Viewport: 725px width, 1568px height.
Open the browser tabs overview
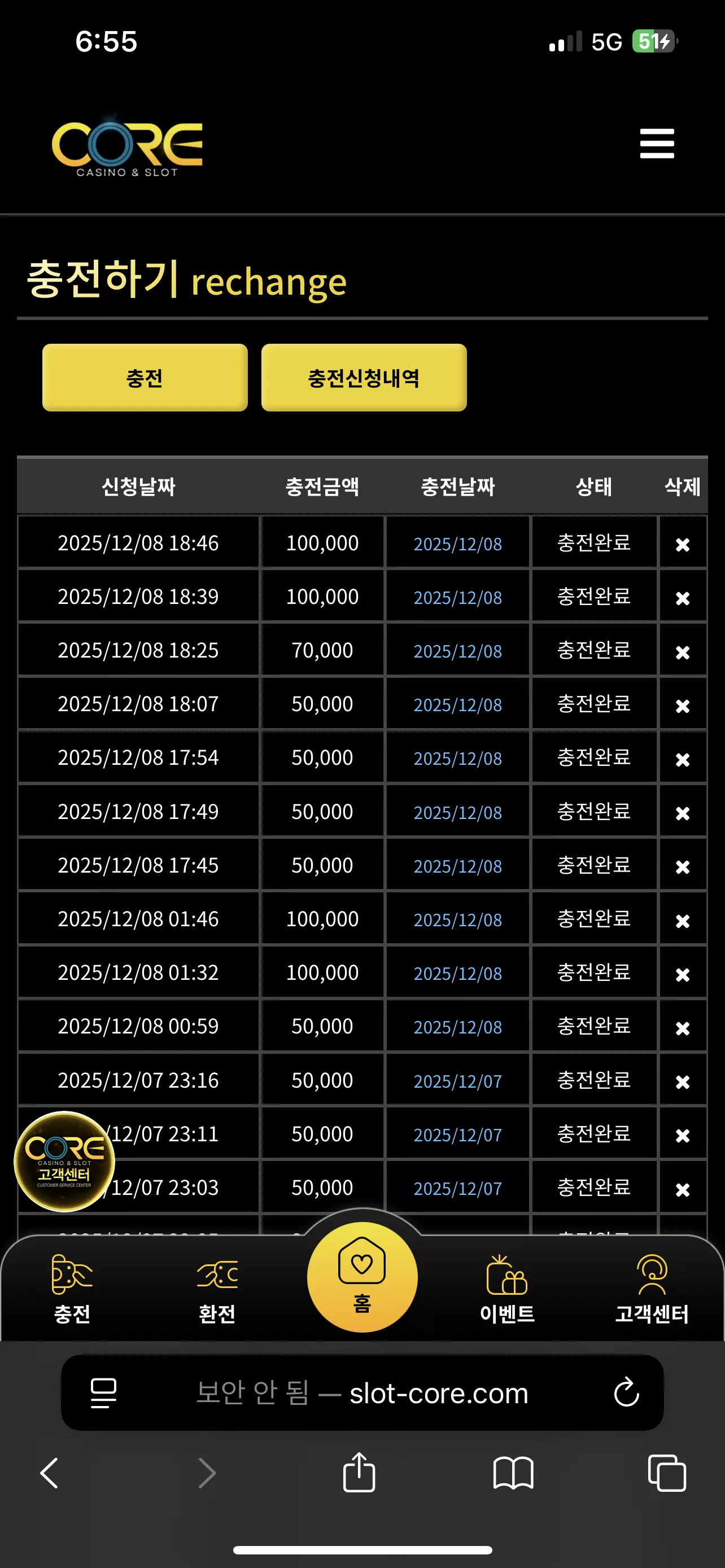(x=667, y=1473)
